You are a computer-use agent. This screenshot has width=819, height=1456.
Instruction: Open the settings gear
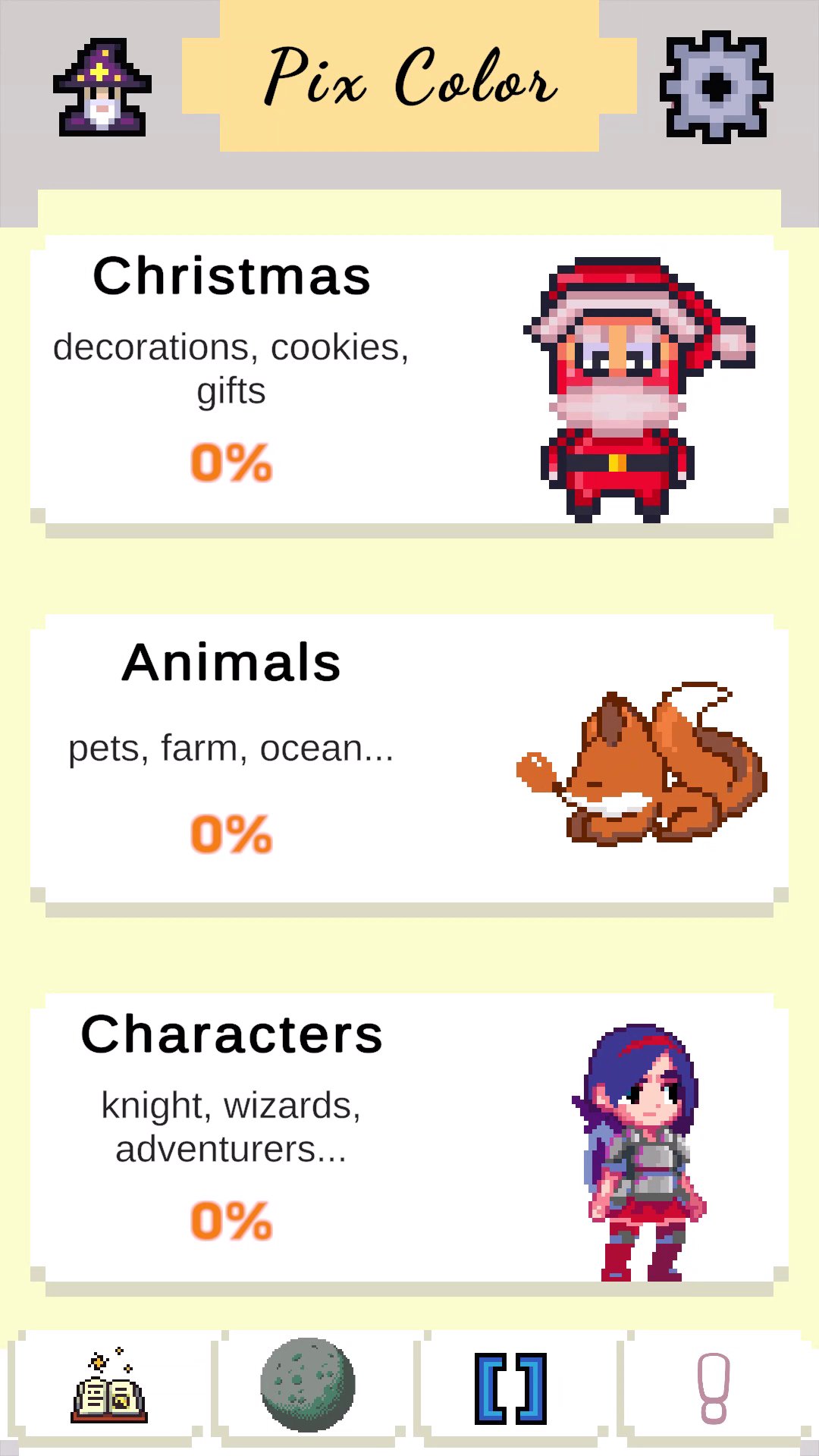click(714, 87)
